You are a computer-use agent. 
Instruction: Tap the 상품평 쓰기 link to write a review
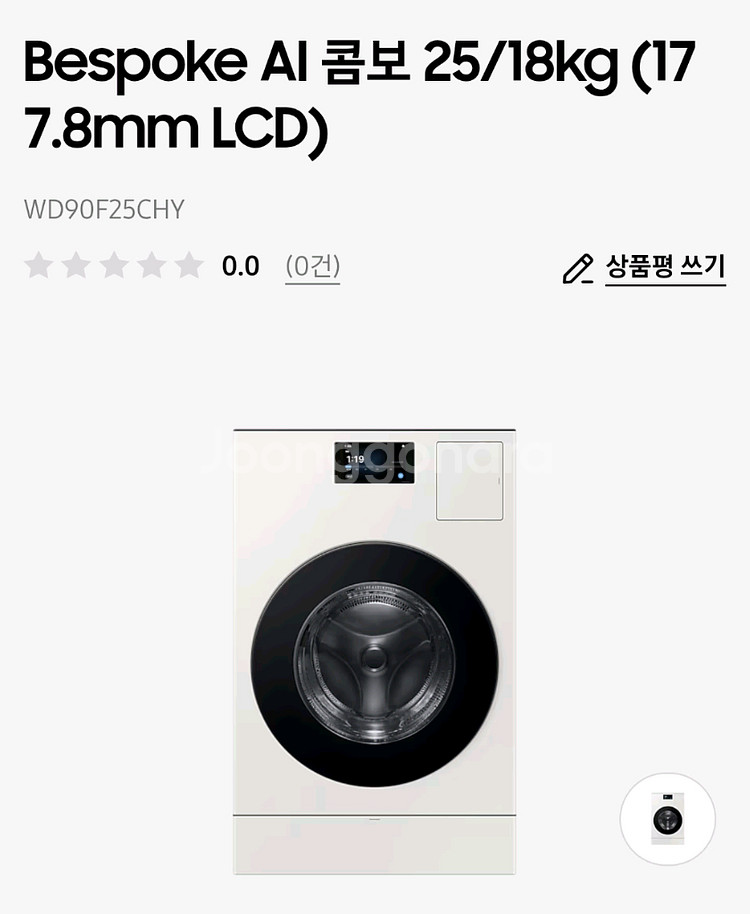(664, 267)
